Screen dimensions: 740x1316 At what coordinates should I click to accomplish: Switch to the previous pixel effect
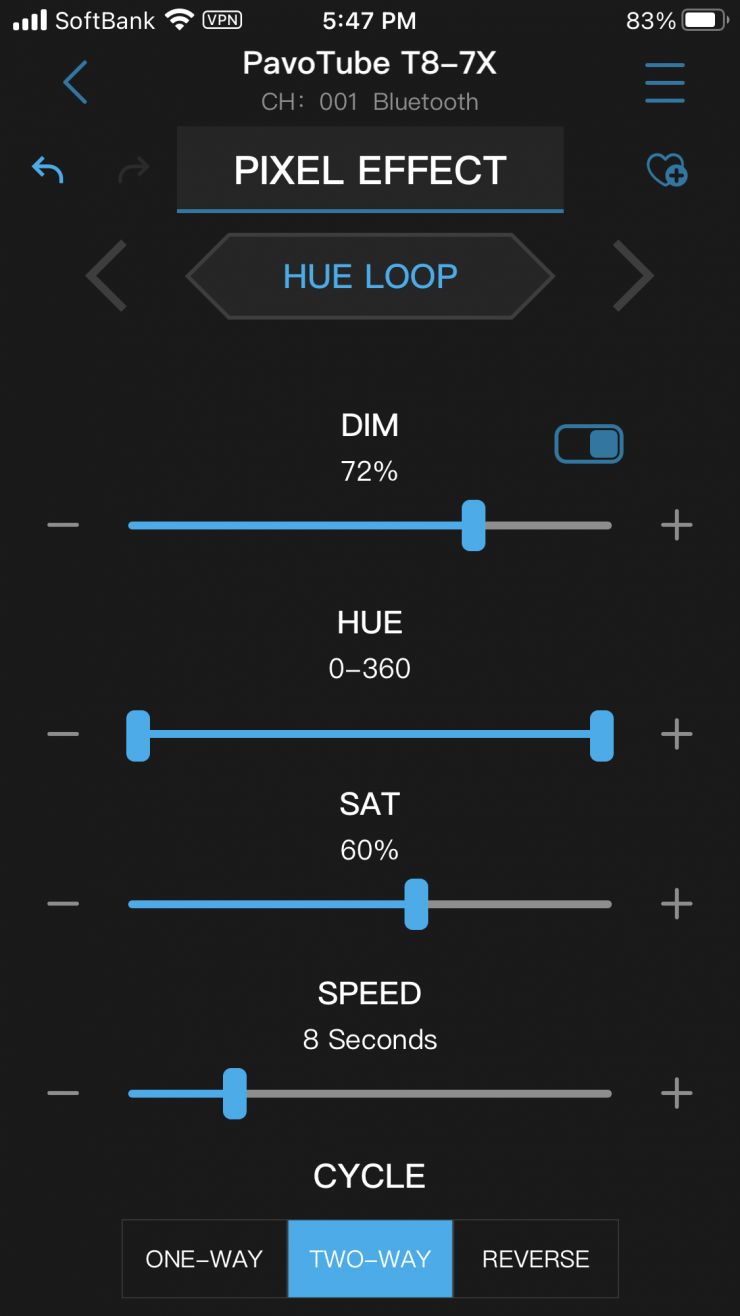pos(107,276)
